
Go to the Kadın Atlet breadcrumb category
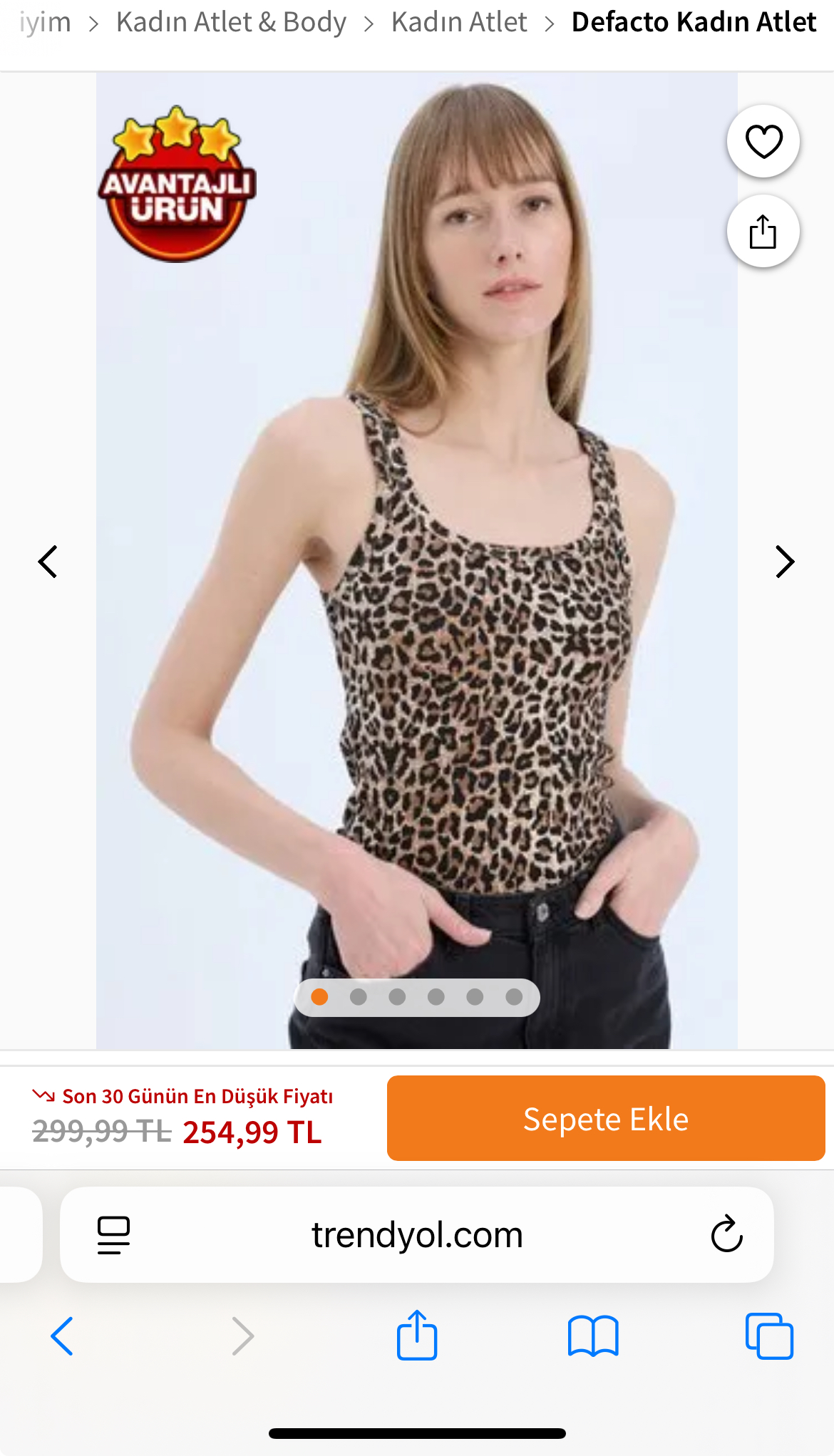point(459,22)
